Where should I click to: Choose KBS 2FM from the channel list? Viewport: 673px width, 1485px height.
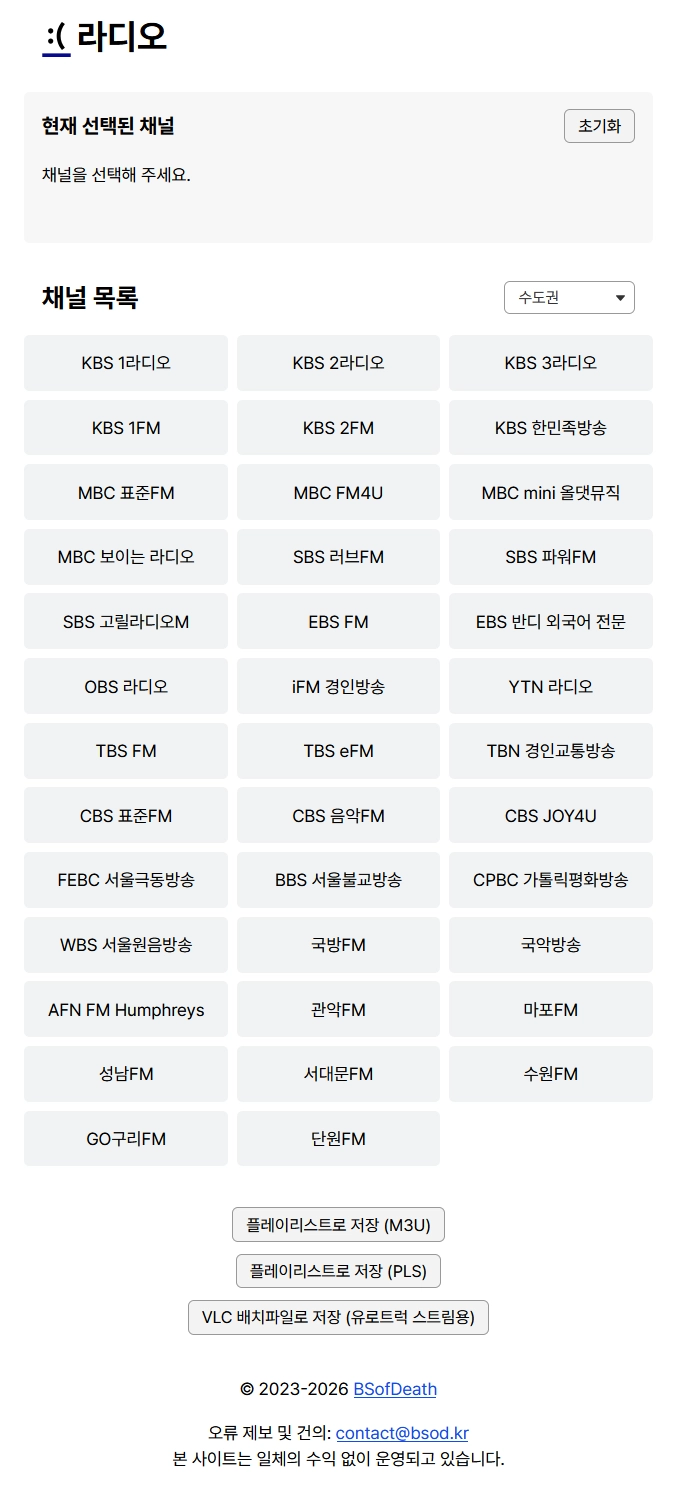338,428
